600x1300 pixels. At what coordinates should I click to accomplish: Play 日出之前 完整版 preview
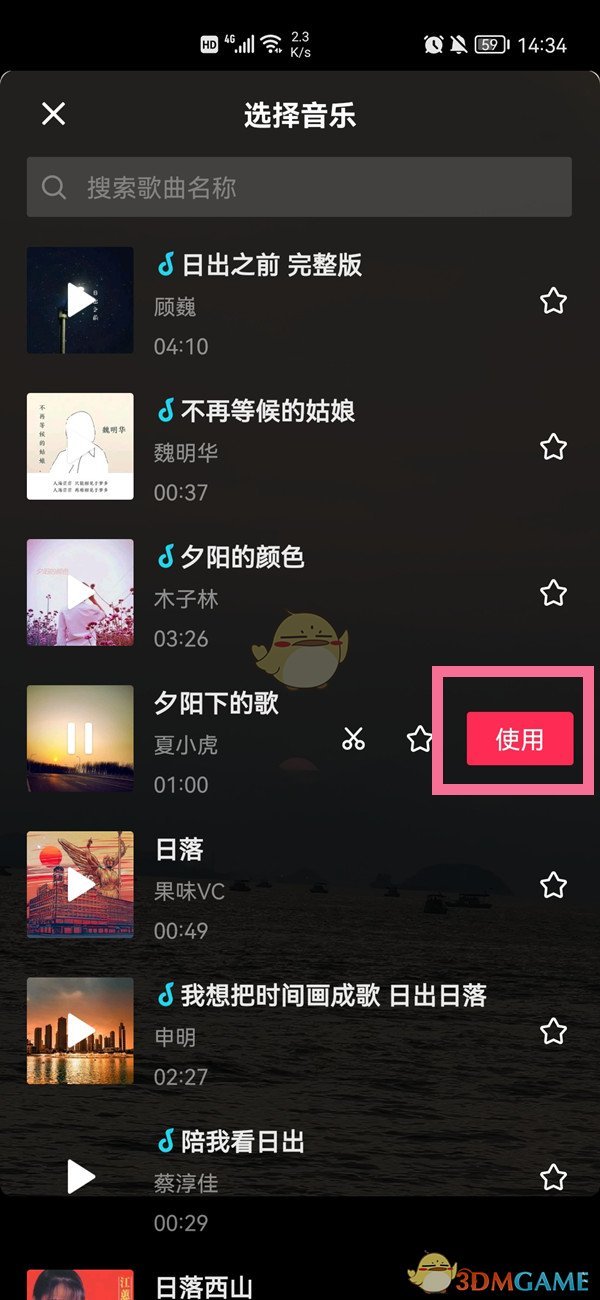click(80, 300)
